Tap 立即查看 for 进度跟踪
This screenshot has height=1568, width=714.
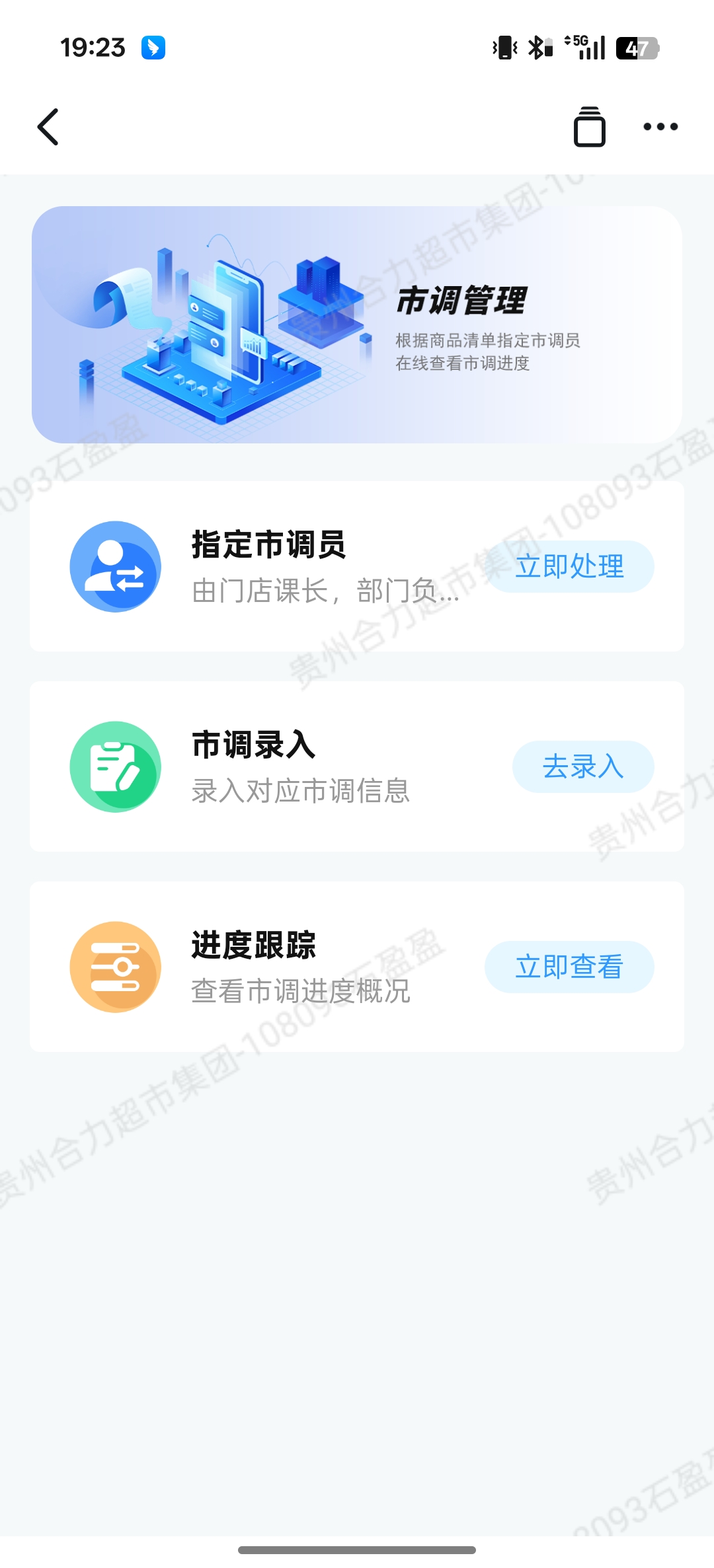570,967
